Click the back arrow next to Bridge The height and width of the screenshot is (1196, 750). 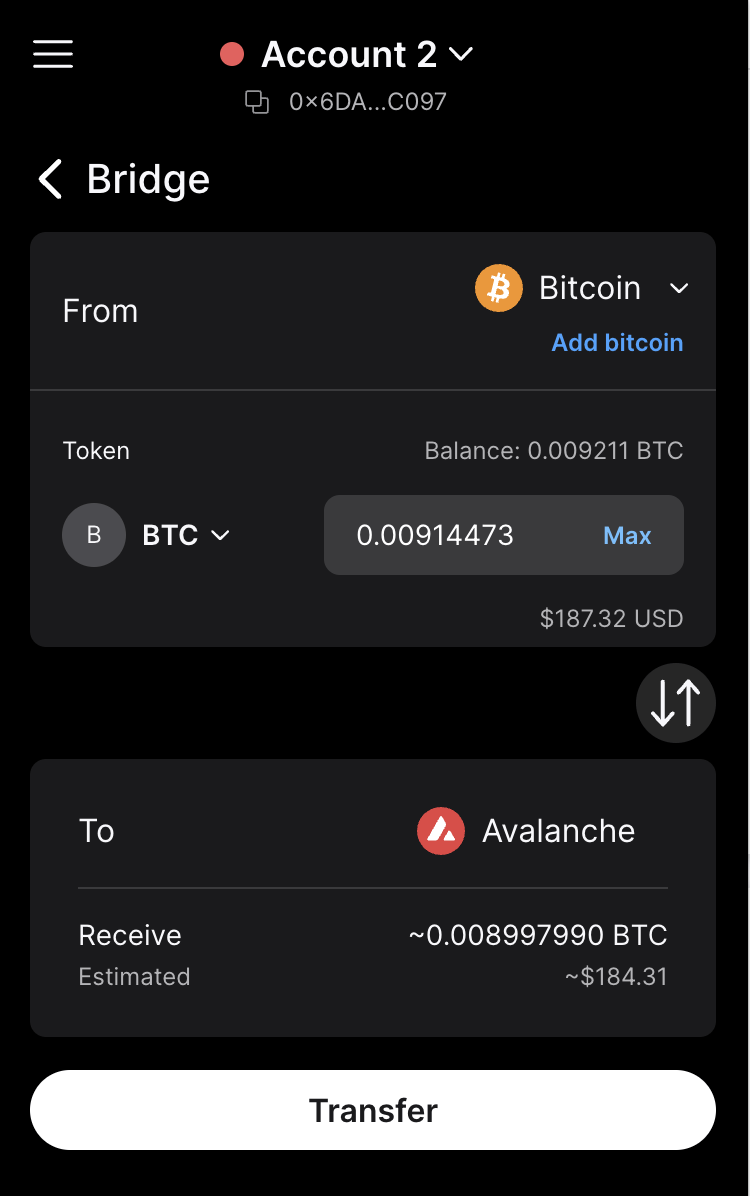pos(49,179)
